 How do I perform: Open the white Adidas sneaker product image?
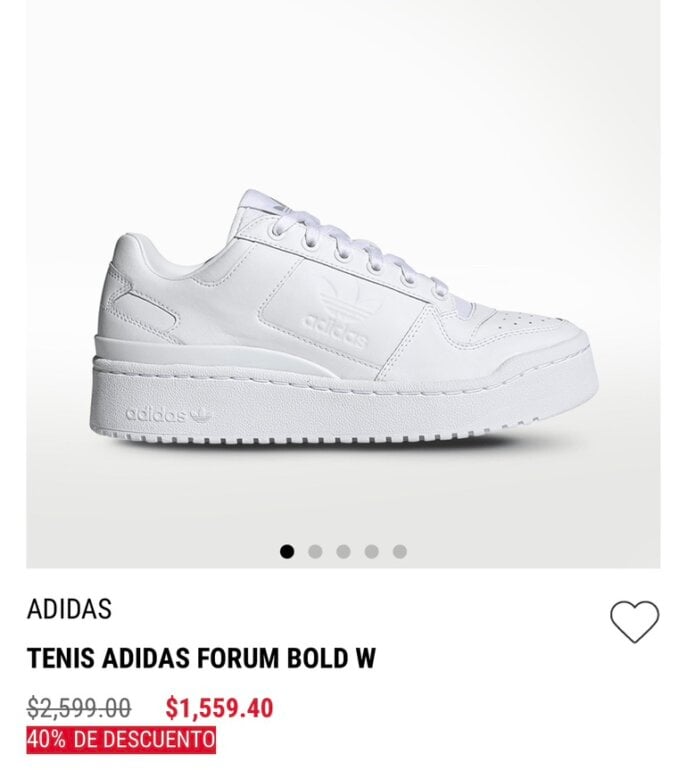point(343,284)
